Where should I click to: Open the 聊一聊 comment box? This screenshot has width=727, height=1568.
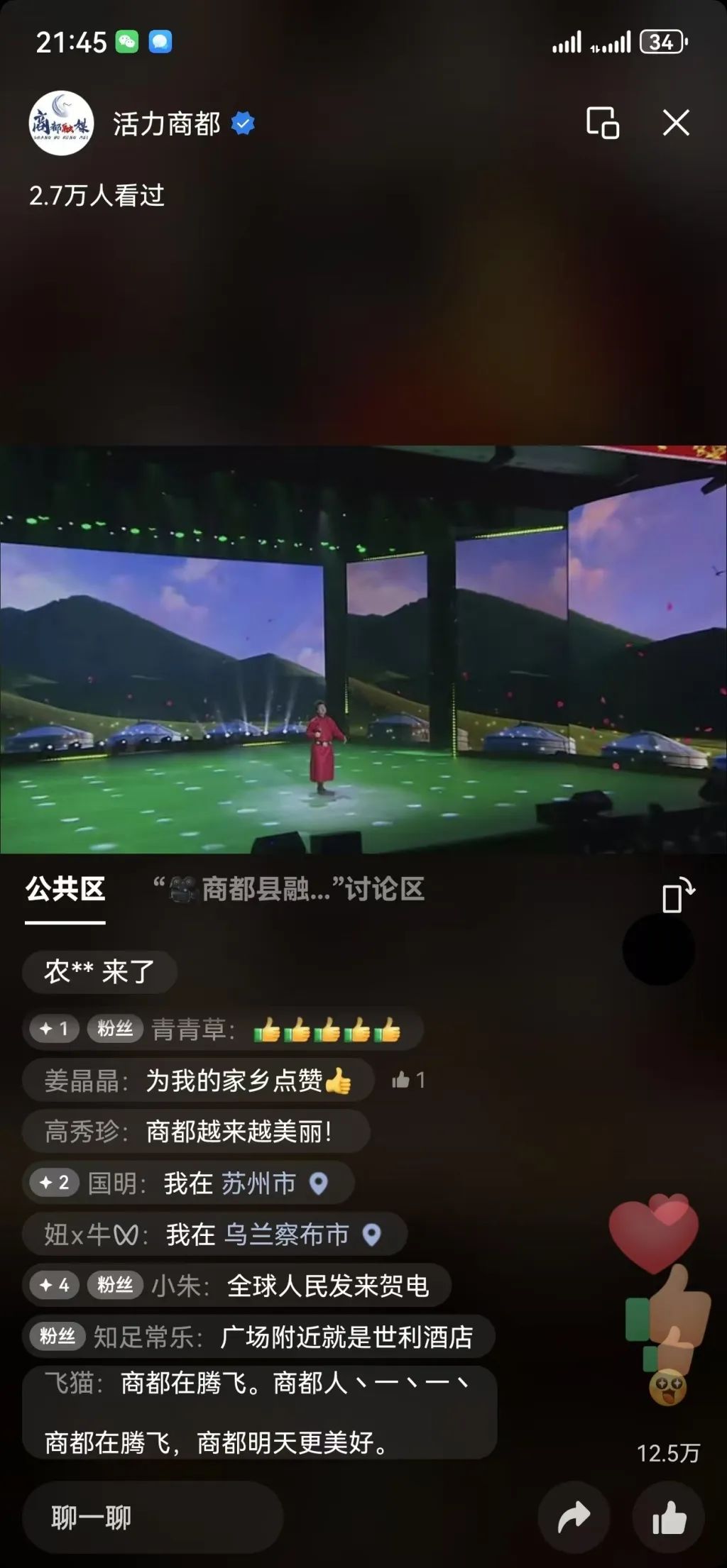click(x=153, y=1518)
